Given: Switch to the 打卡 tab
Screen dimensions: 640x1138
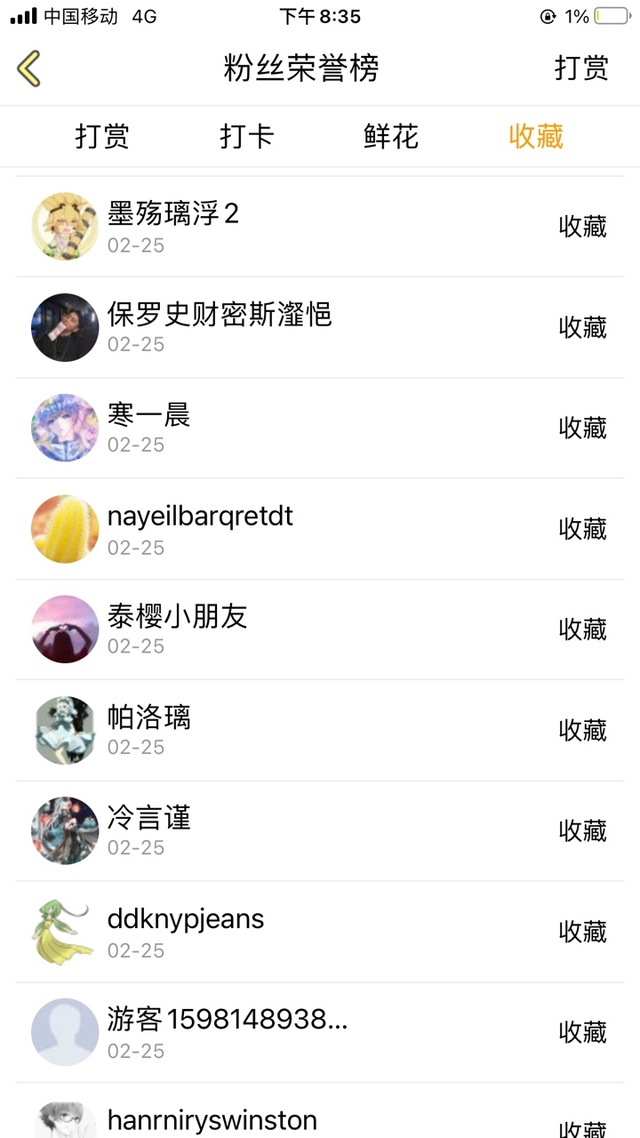Looking at the screenshot, I should [246, 136].
